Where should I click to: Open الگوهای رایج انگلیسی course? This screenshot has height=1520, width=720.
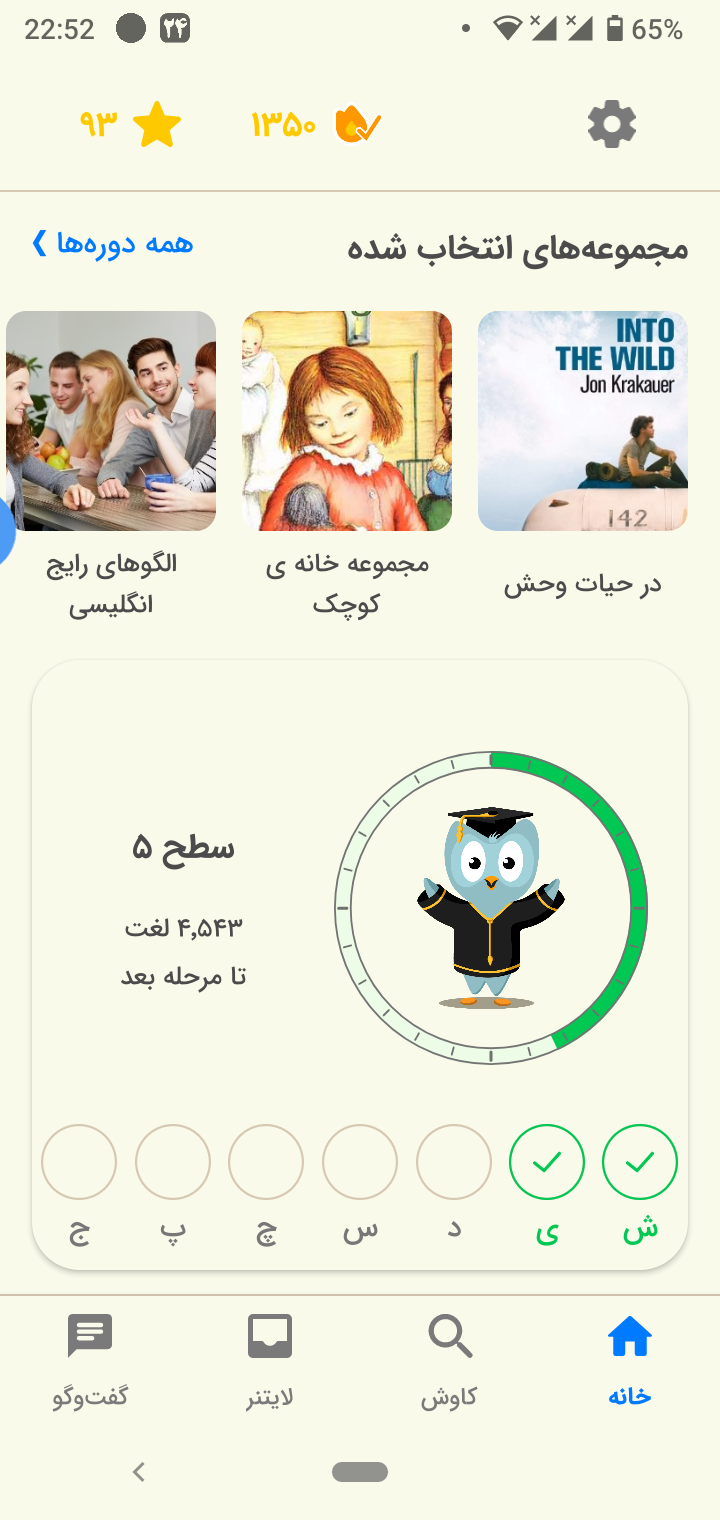111,465
